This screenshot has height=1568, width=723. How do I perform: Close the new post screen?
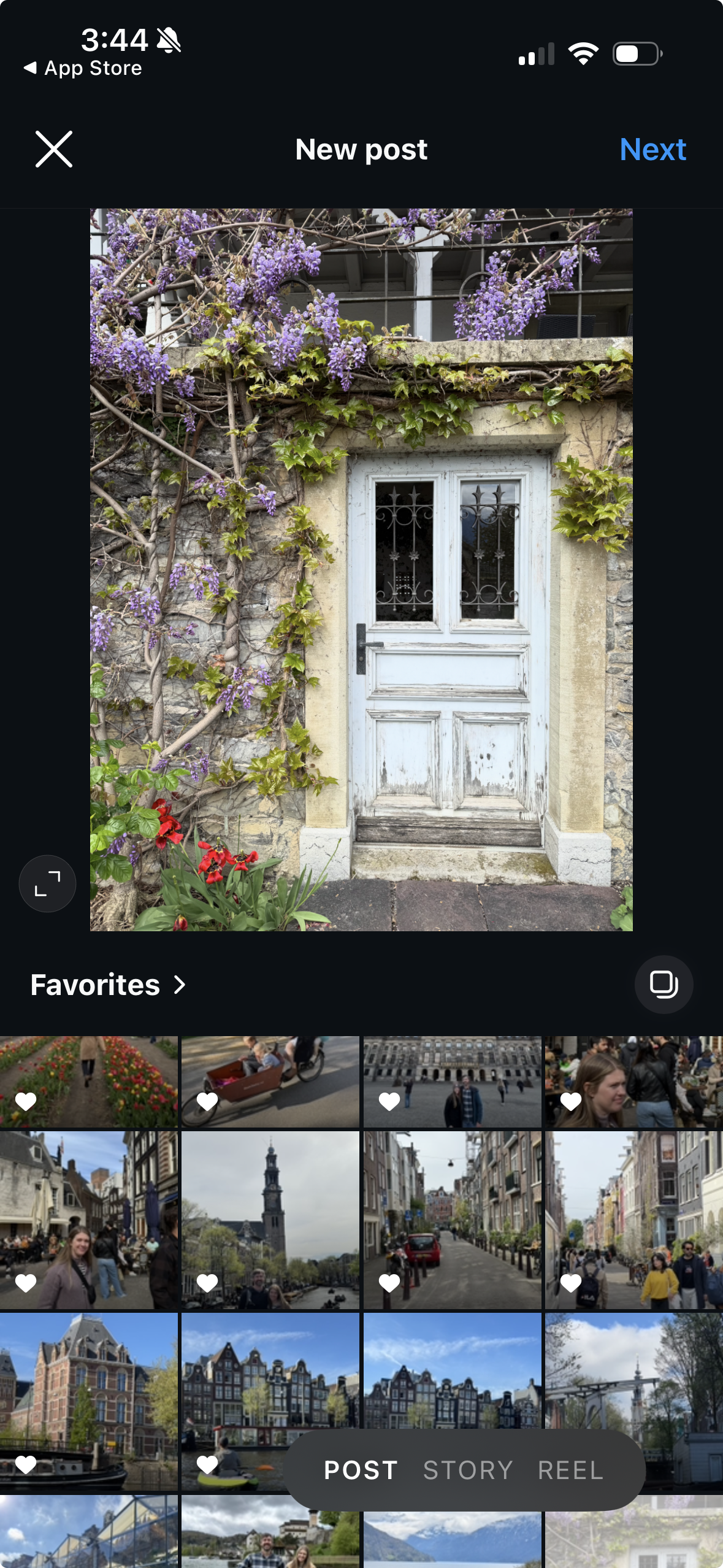54,149
